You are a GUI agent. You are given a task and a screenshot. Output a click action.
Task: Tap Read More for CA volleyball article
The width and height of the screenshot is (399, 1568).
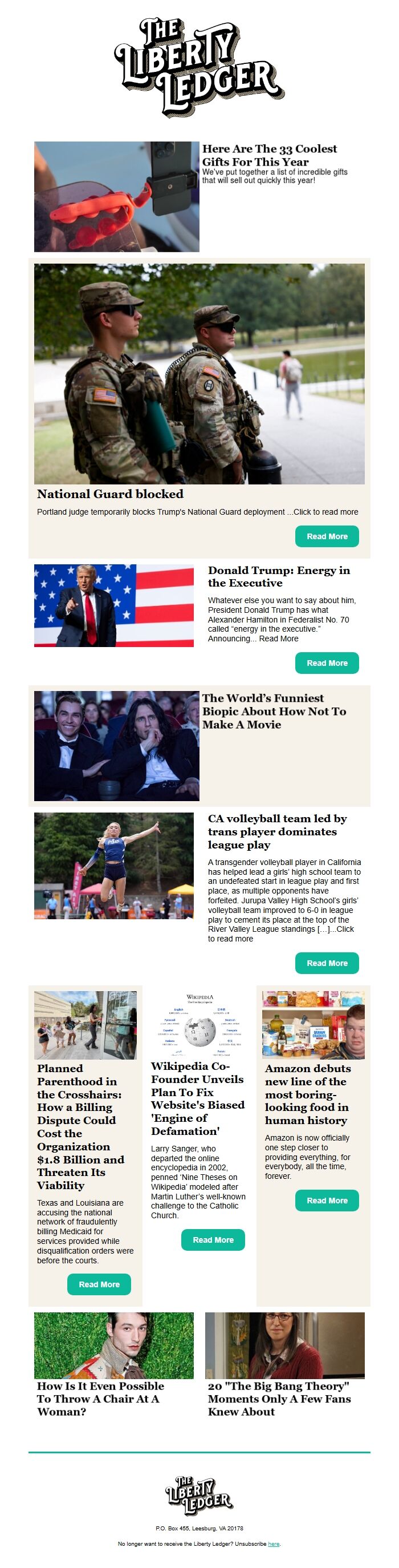(x=327, y=963)
